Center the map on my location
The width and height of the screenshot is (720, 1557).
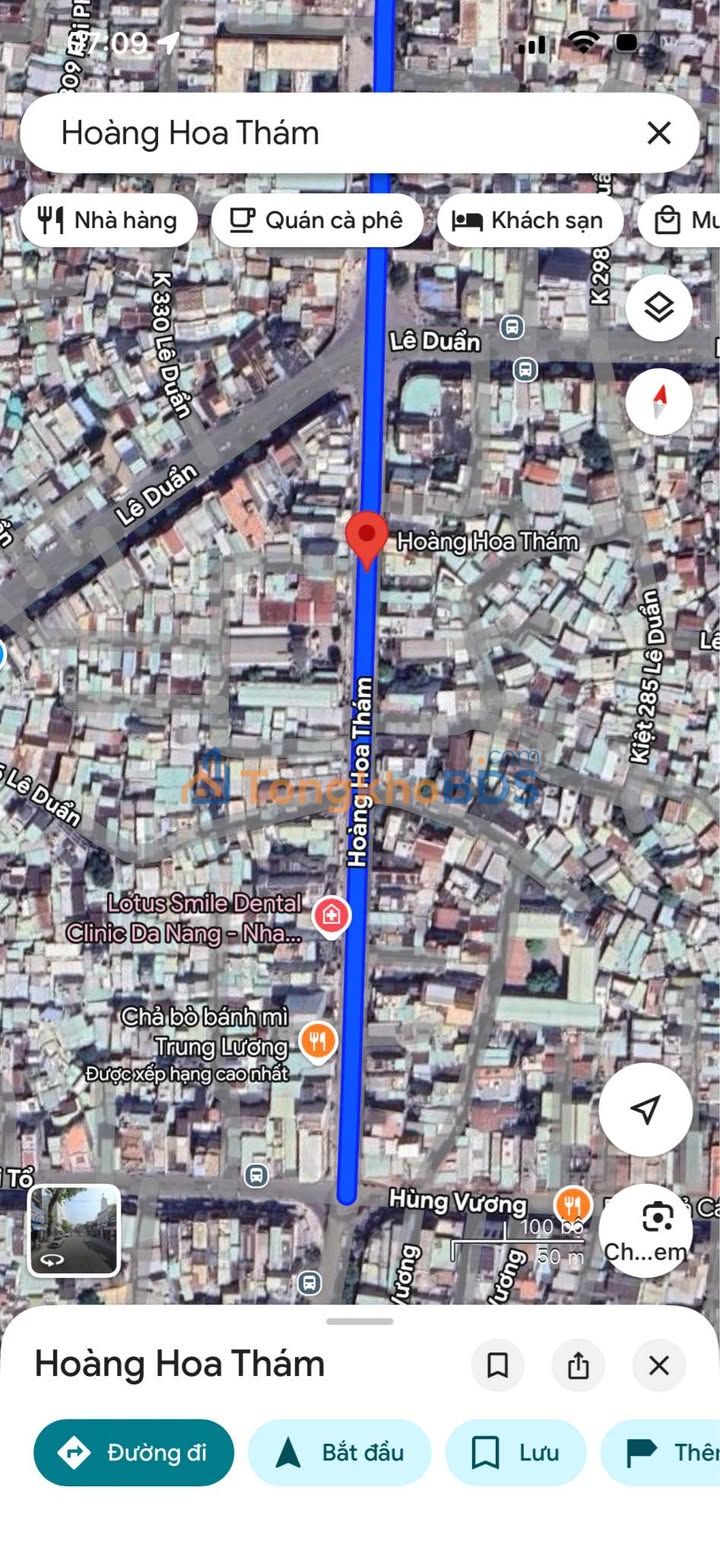pyautogui.click(x=646, y=1109)
